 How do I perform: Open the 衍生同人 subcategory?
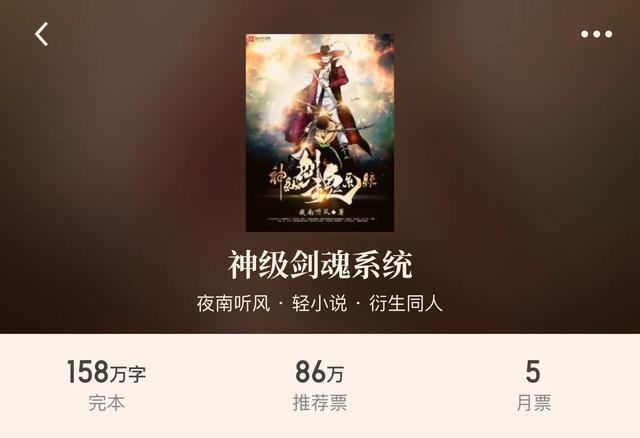405,304
